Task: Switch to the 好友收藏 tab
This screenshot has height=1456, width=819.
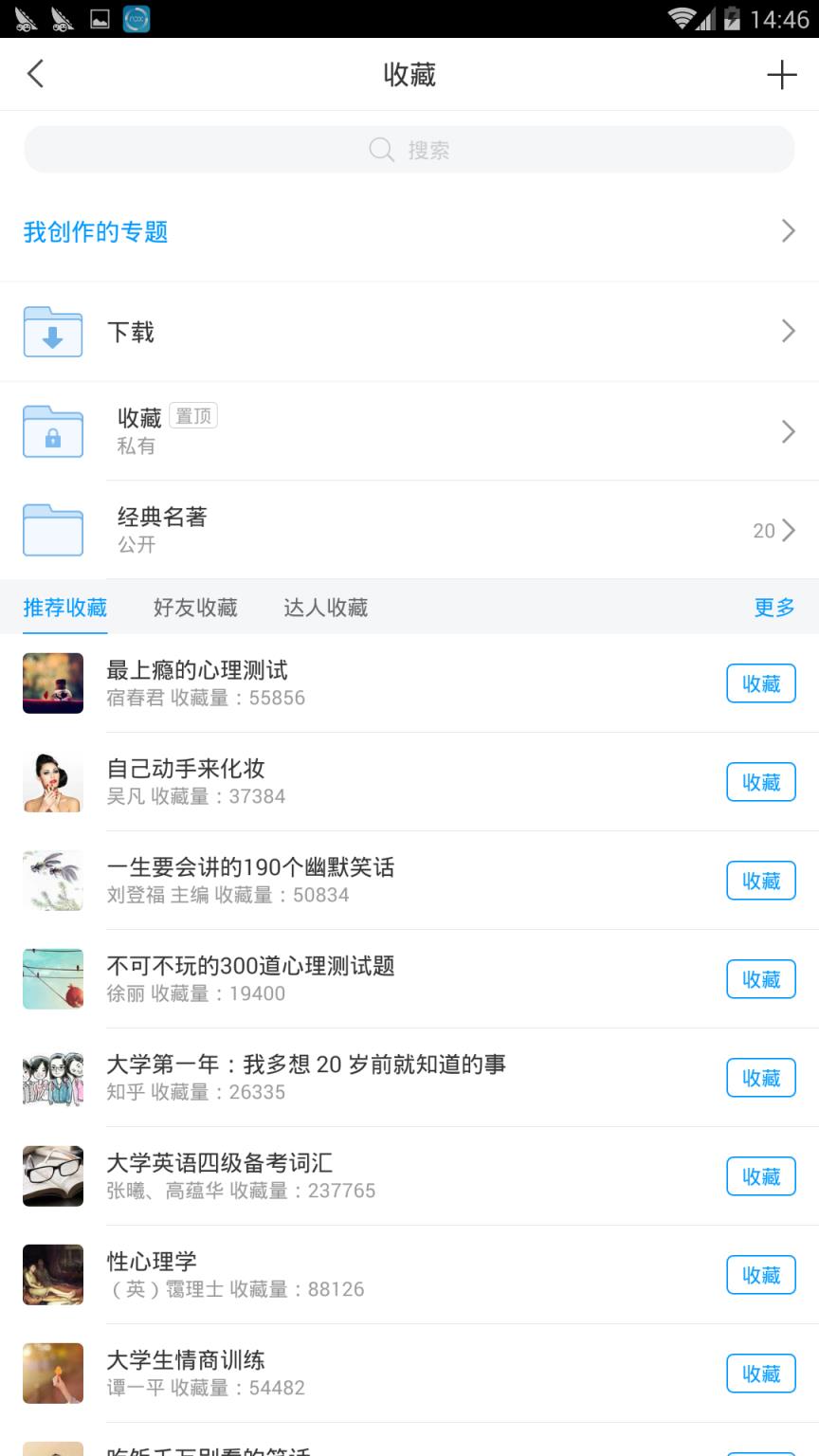Action: coord(193,608)
